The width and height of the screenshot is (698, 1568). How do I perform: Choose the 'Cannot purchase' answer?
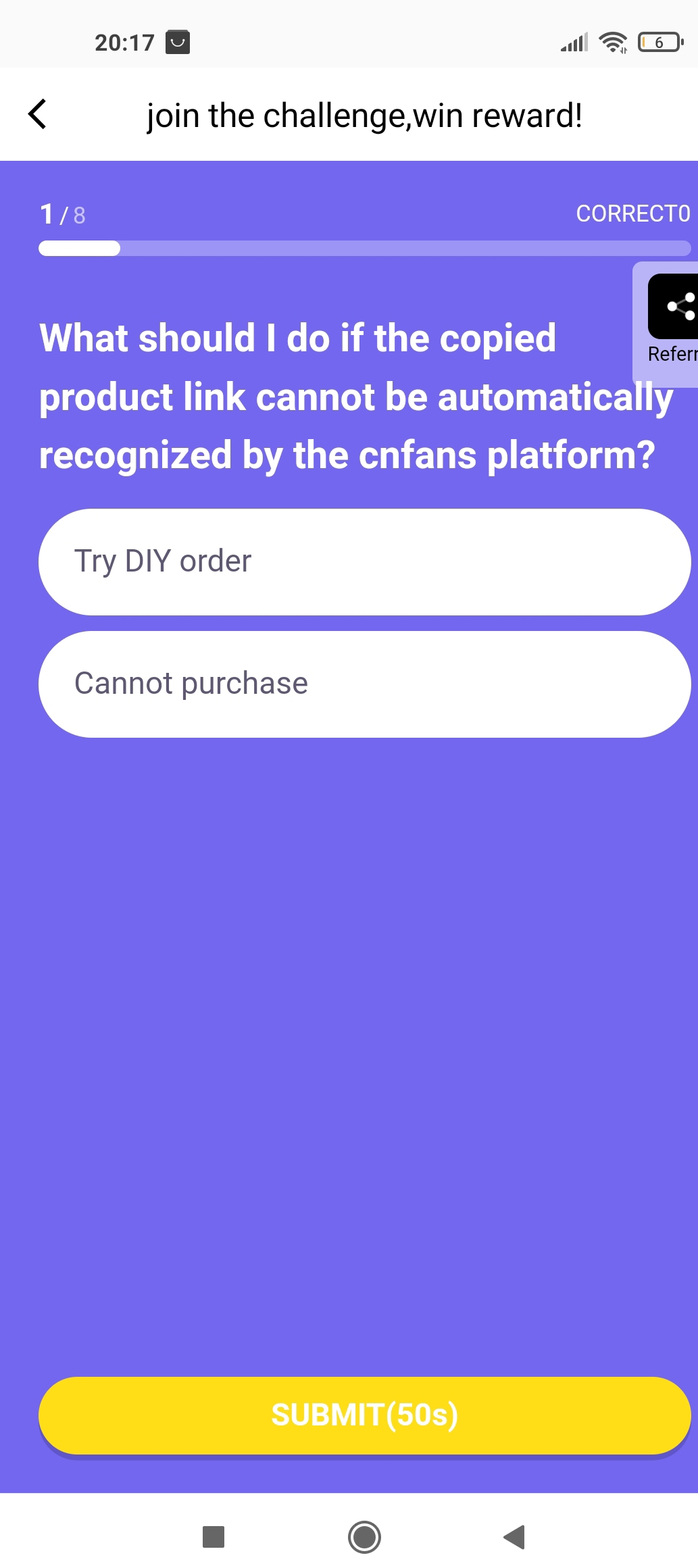pyautogui.click(x=364, y=684)
